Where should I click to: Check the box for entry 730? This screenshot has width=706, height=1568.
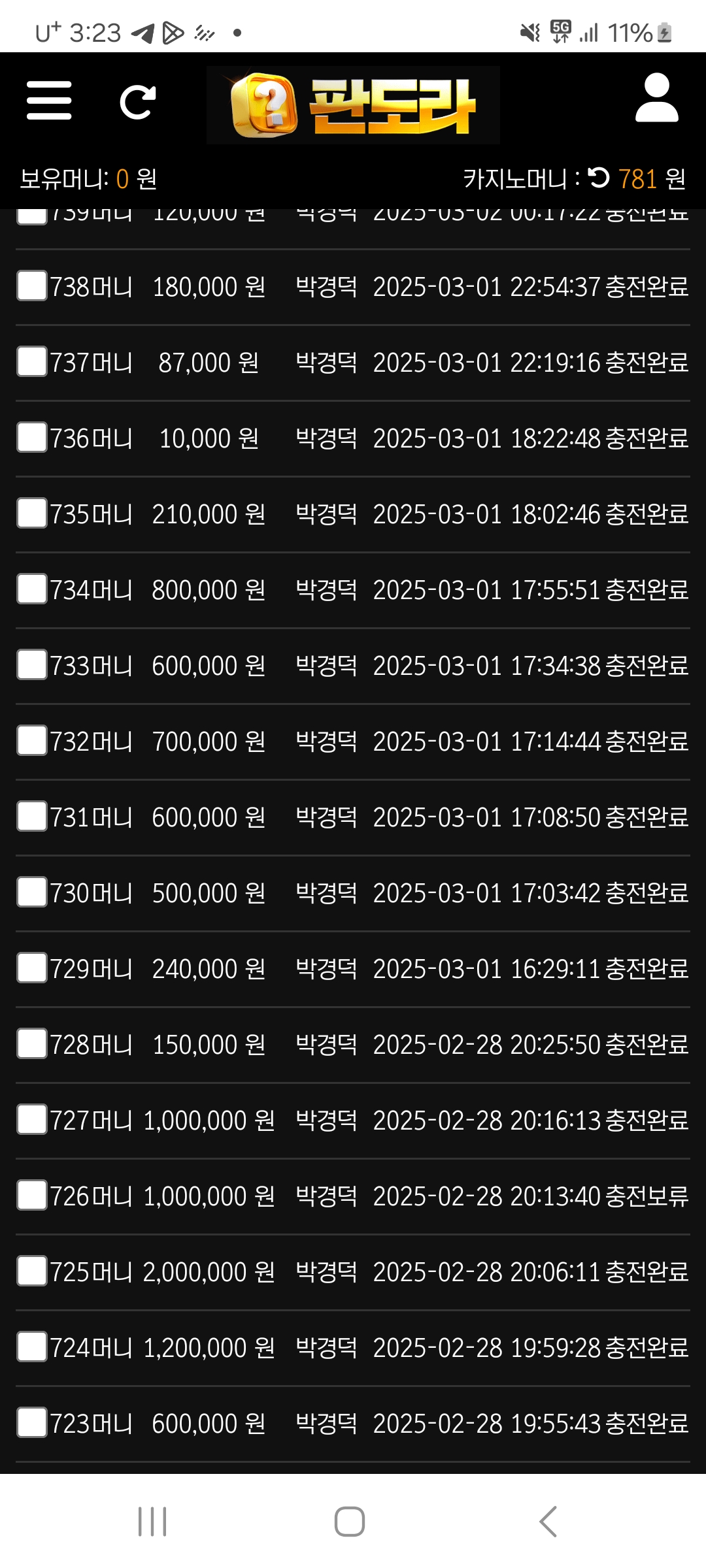coord(32,892)
